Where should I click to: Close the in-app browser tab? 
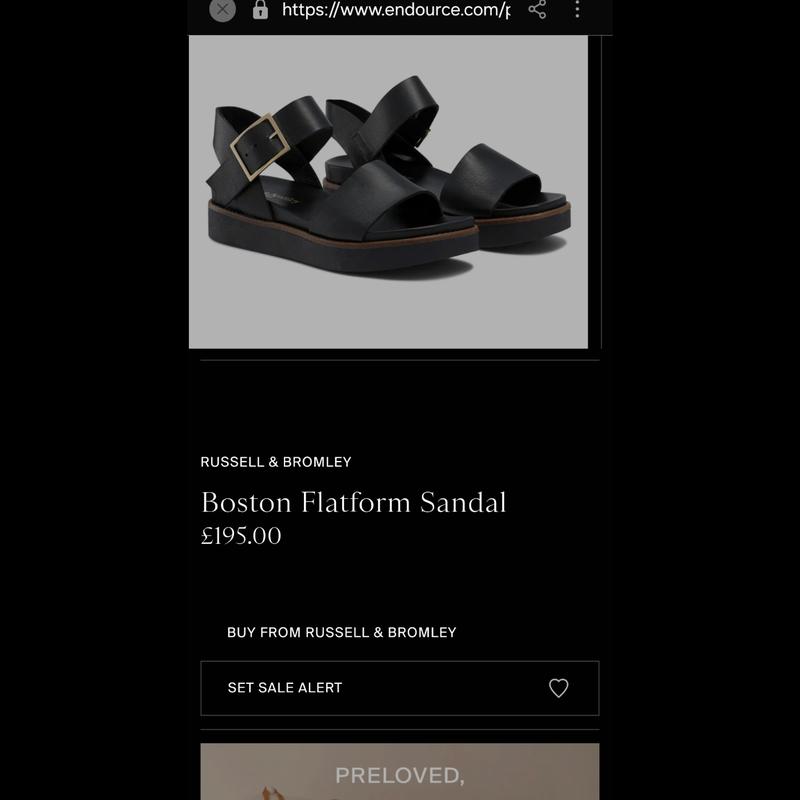222,10
